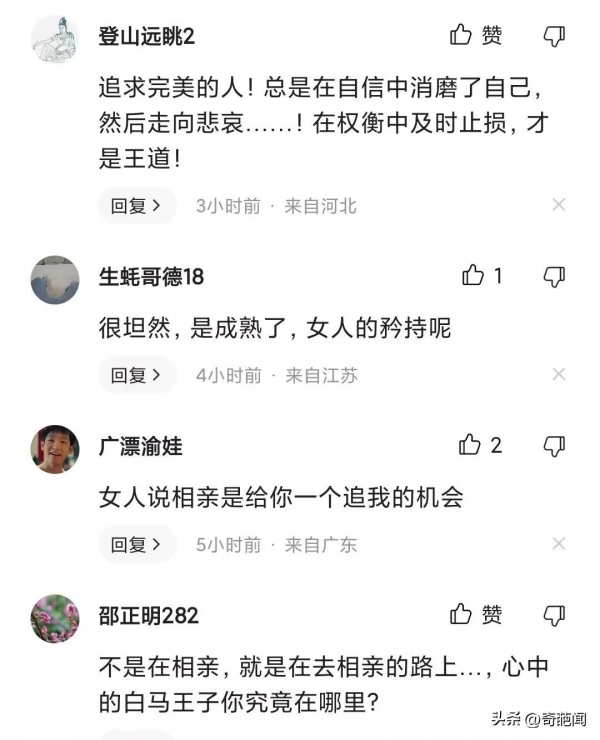Viewport: 600px width, 740px height.
Task: Reply to 广漂渝娃's comment
Action: tap(136, 545)
